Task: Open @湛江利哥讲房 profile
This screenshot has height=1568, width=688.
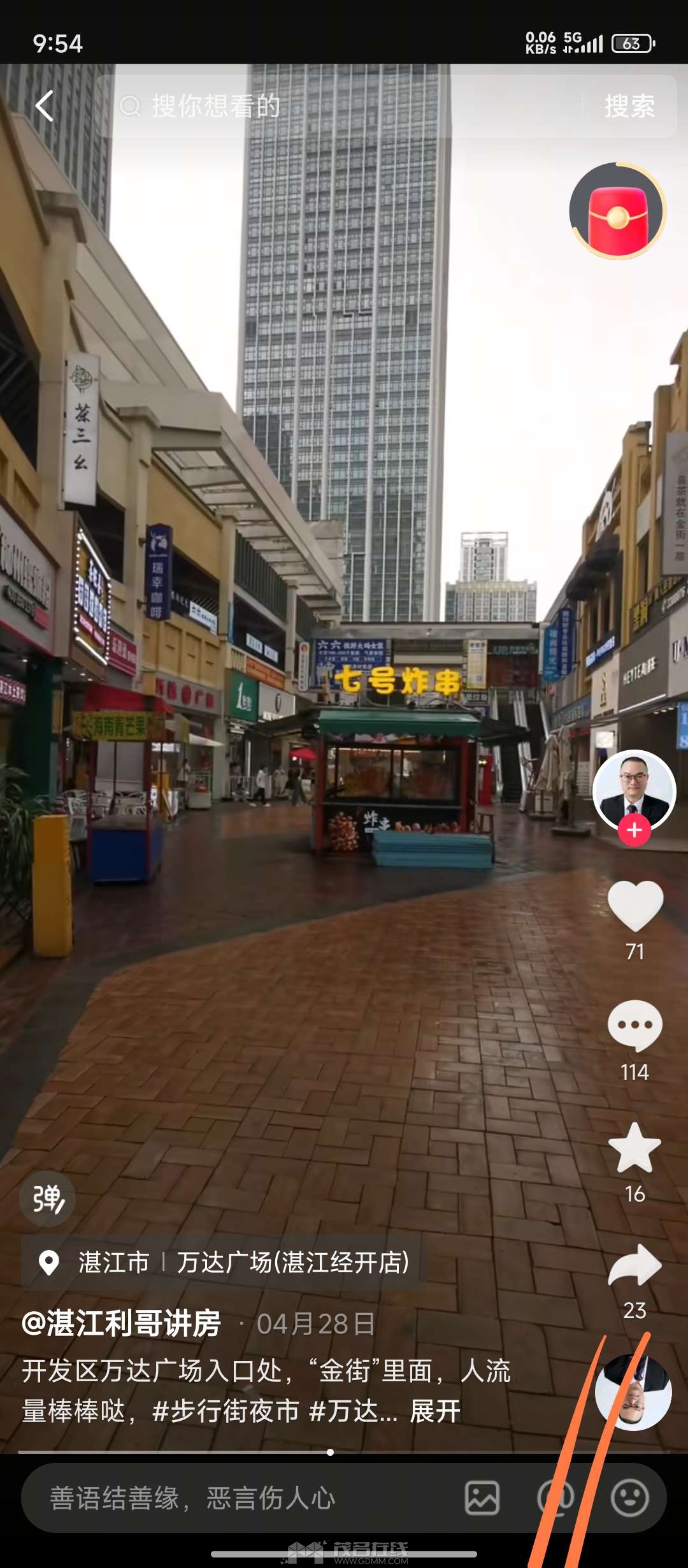Action: 121,1323
